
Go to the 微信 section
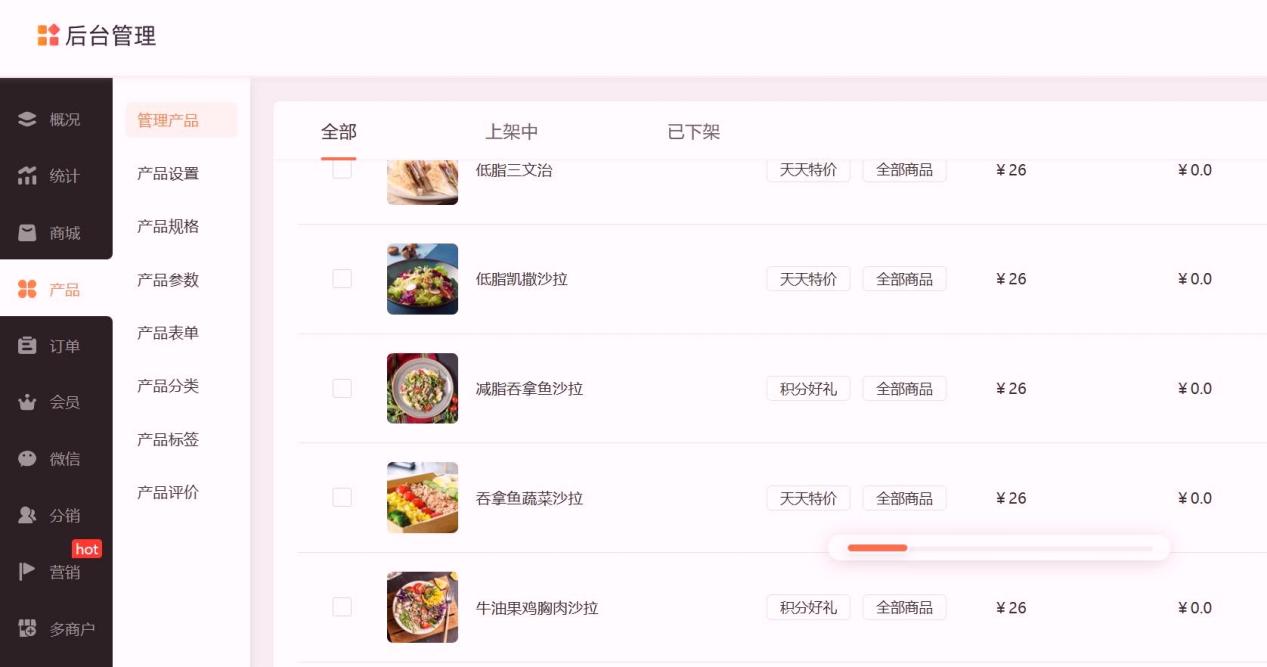pyautogui.click(x=55, y=459)
